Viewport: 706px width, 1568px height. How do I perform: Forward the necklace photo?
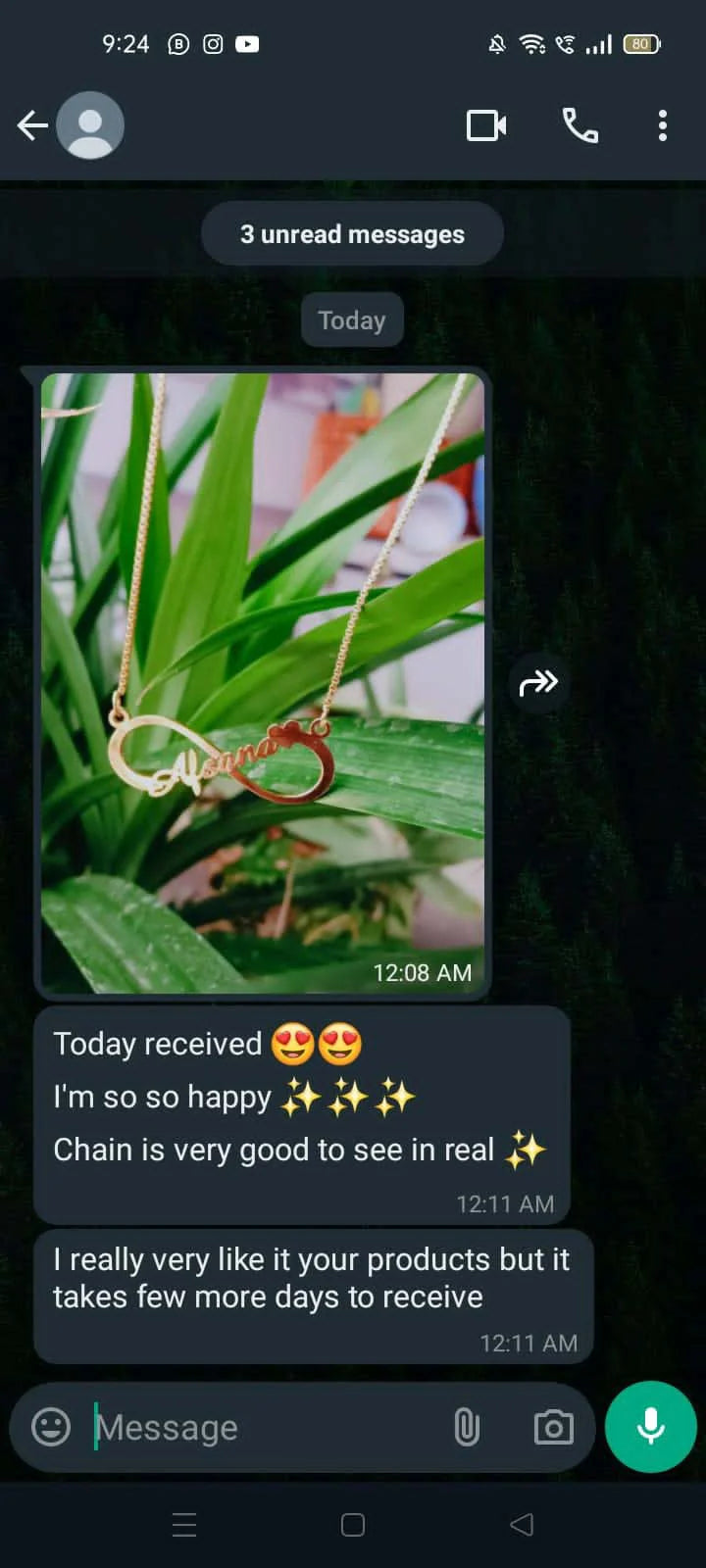coord(538,682)
